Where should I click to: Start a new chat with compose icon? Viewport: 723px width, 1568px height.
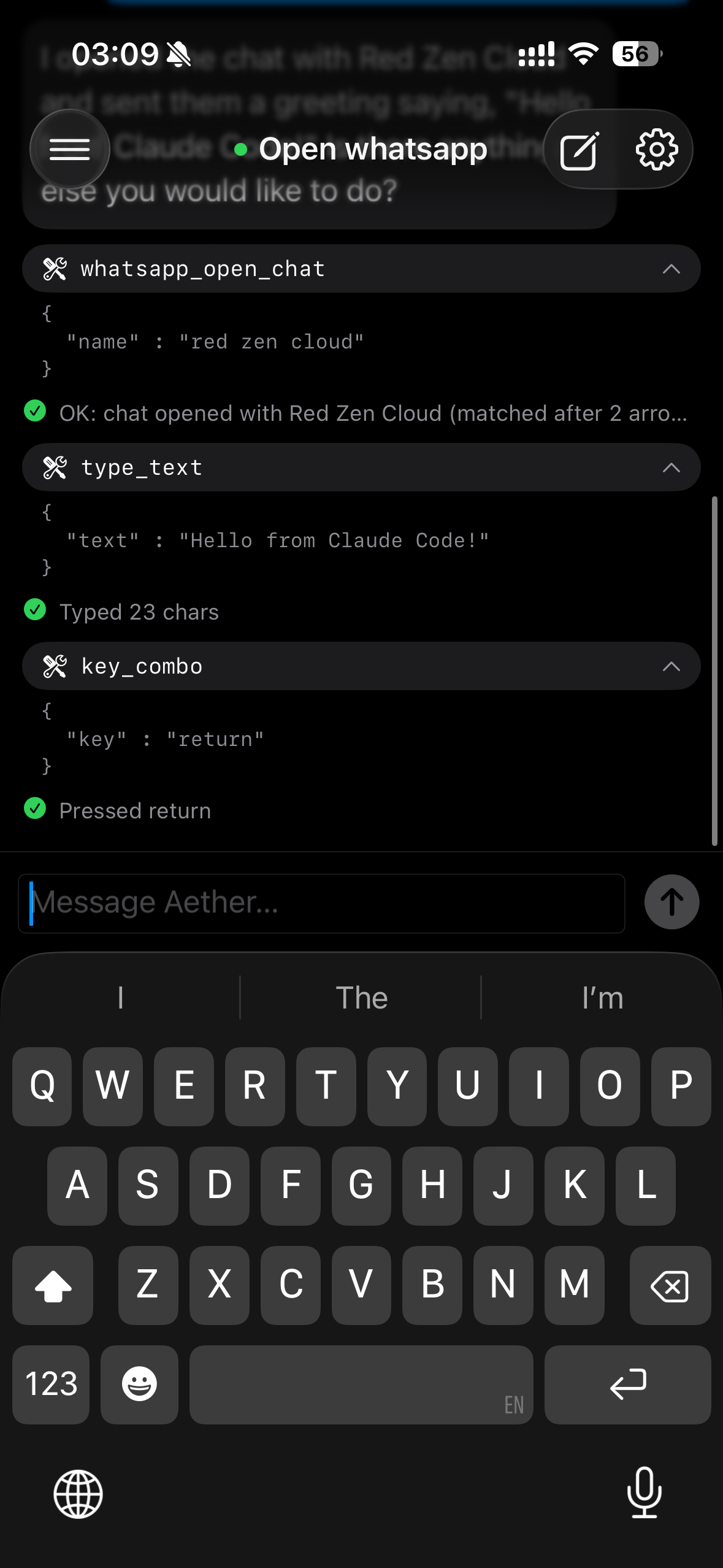579,150
